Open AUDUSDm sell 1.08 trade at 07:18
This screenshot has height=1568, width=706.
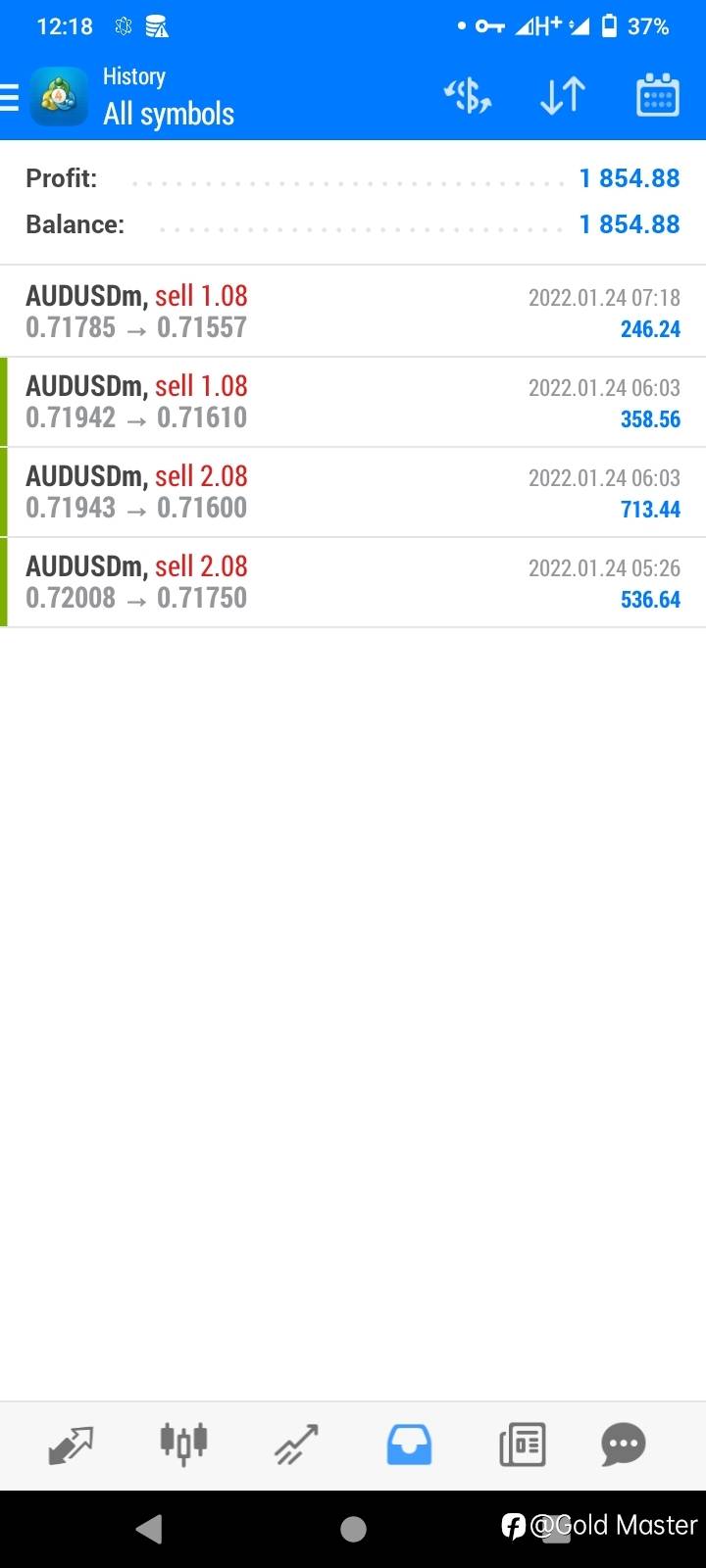point(353,312)
